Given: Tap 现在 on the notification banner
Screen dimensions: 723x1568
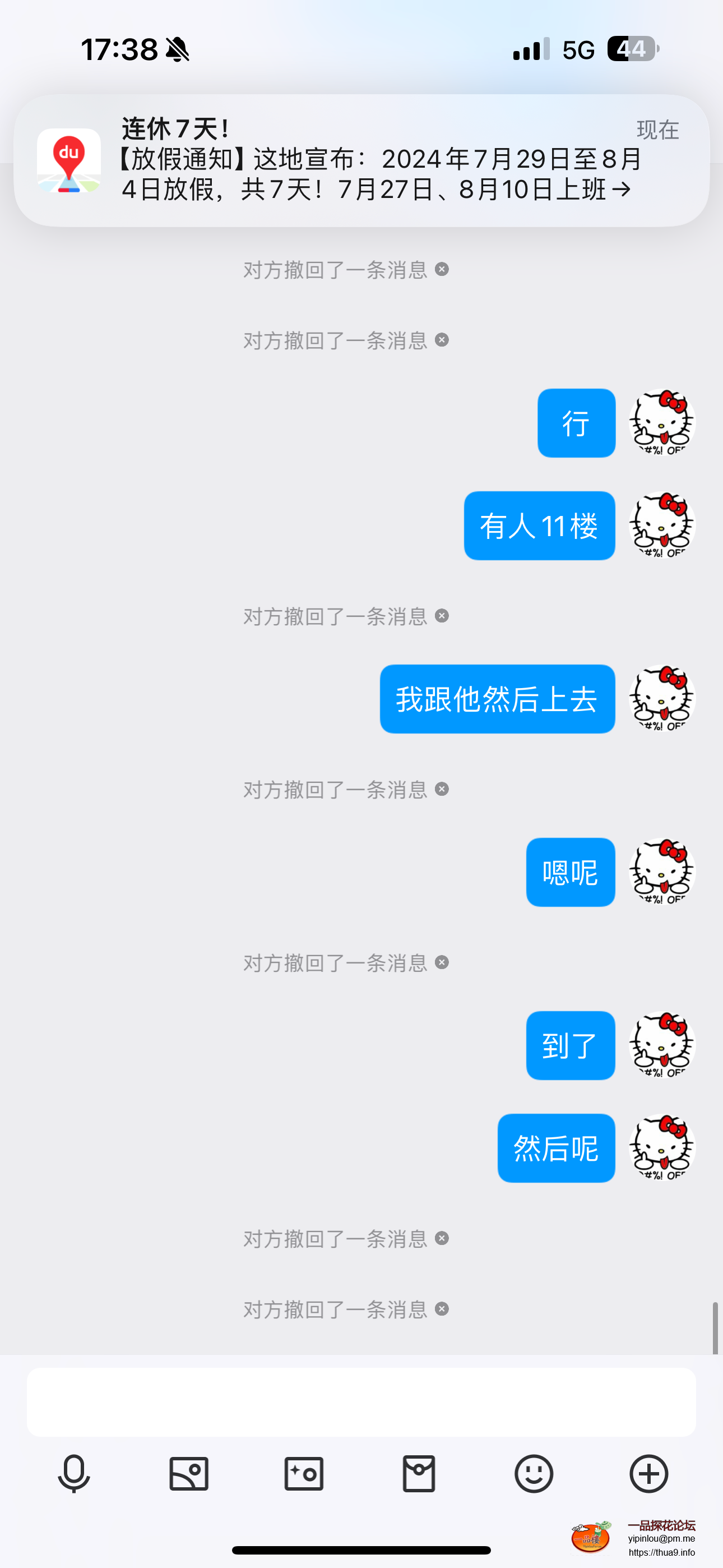Looking at the screenshot, I should click(x=658, y=129).
